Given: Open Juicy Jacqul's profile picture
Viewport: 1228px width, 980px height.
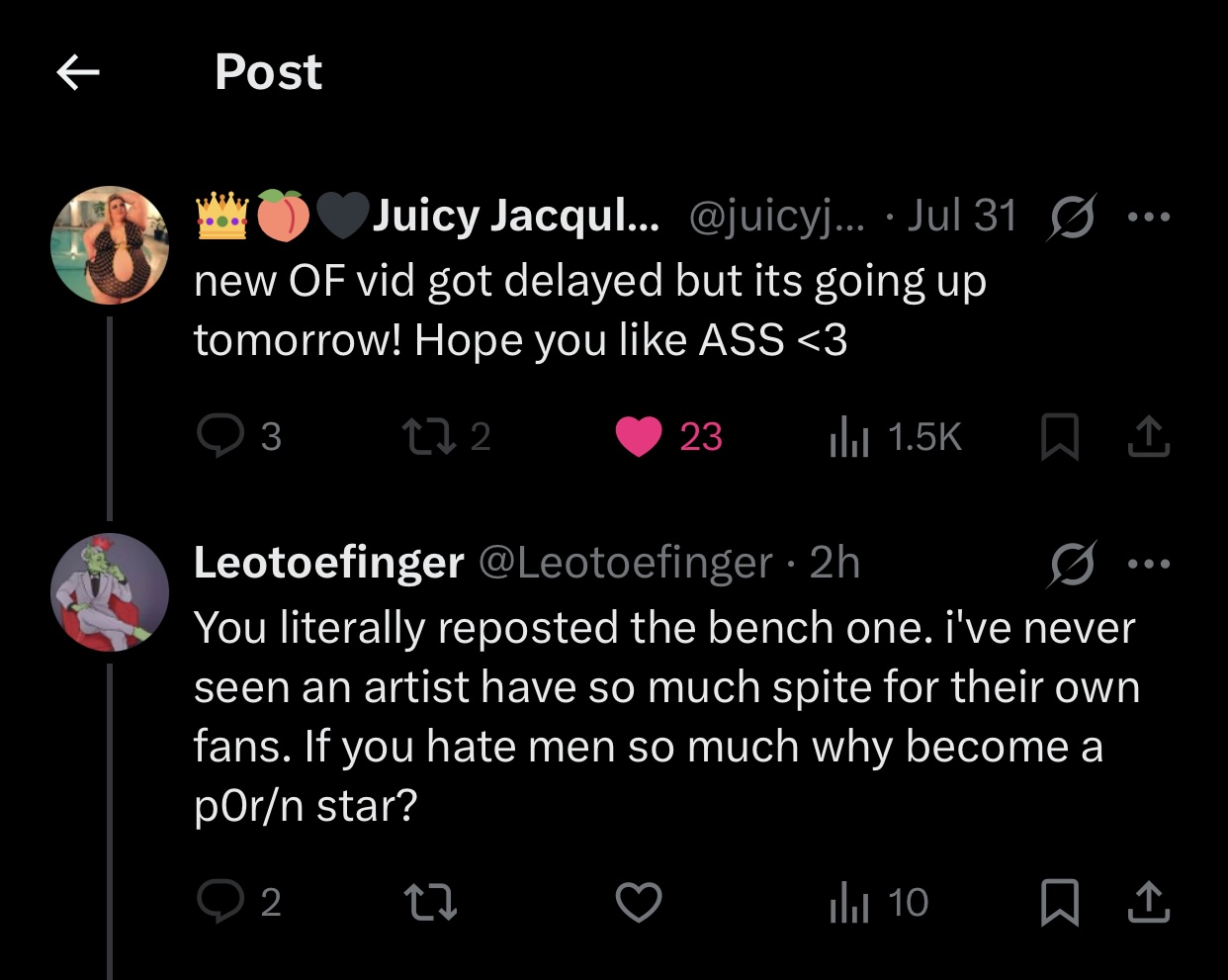Looking at the screenshot, I should click(x=110, y=245).
